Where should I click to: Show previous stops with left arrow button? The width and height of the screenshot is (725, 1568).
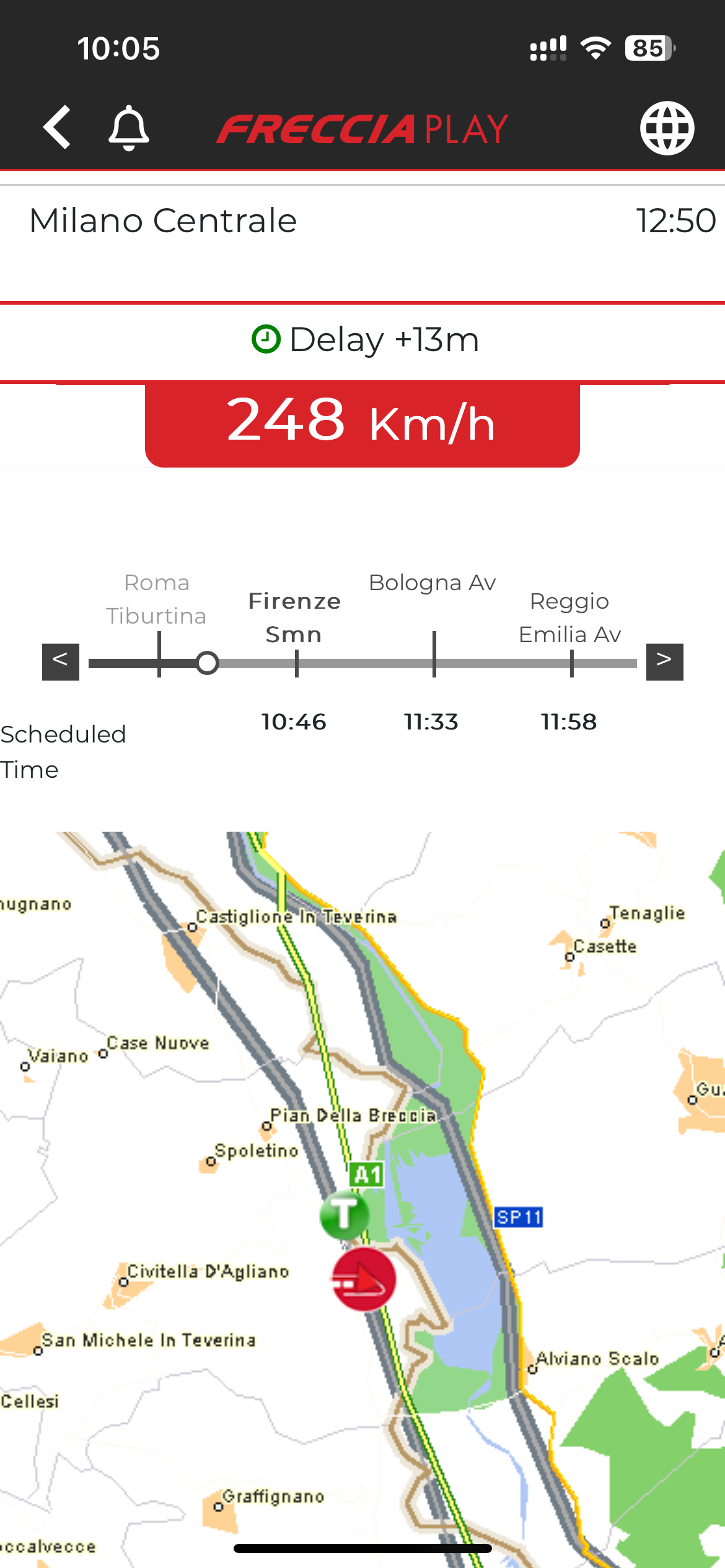coord(61,662)
